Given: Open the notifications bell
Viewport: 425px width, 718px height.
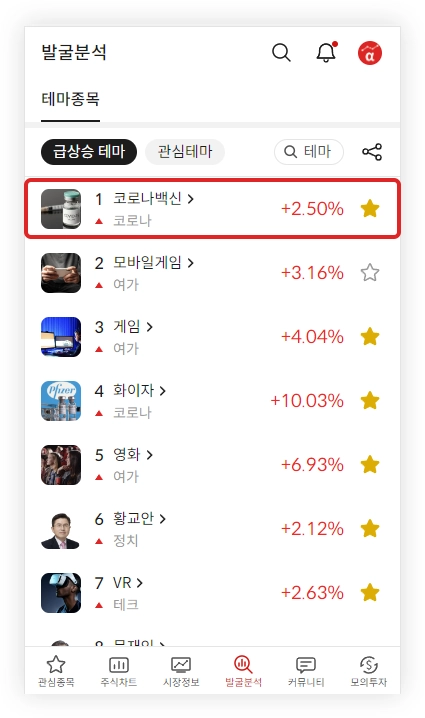Looking at the screenshot, I should click(327, 52).
